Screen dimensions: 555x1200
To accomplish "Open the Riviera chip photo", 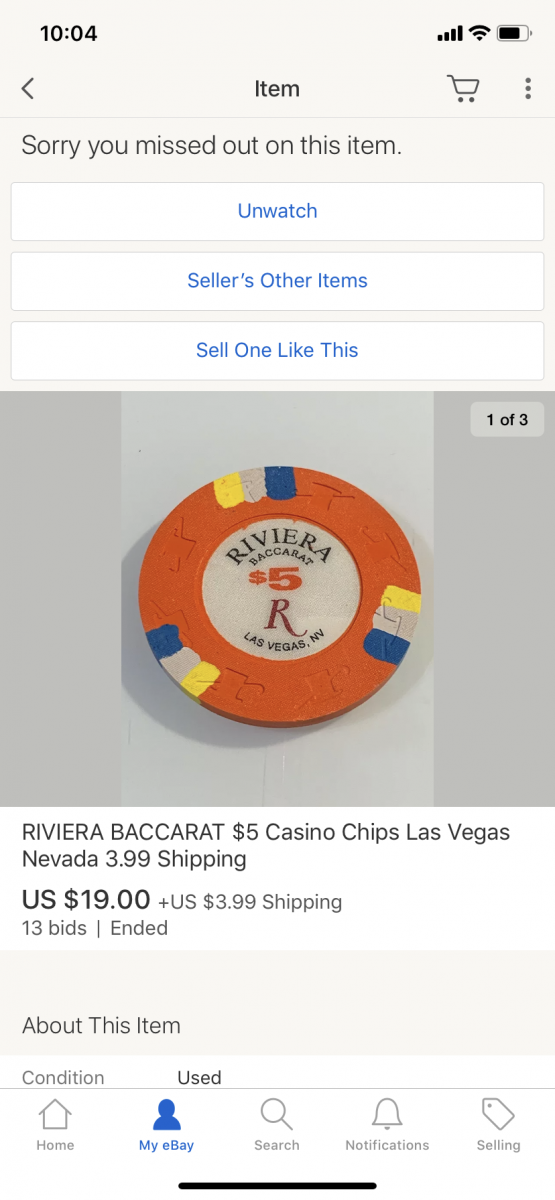I will [277, 598].
